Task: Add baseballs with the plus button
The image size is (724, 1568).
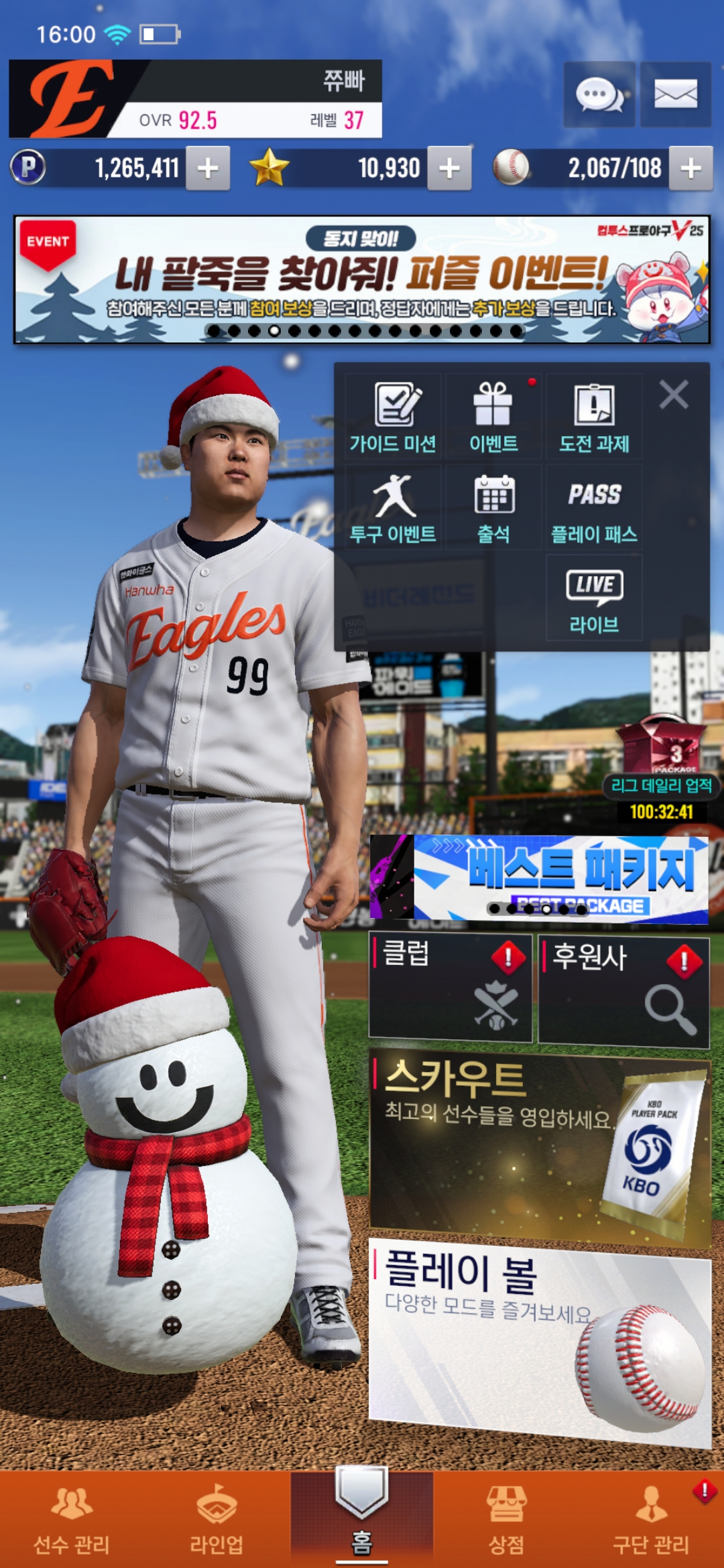Action: pos(690,168)
